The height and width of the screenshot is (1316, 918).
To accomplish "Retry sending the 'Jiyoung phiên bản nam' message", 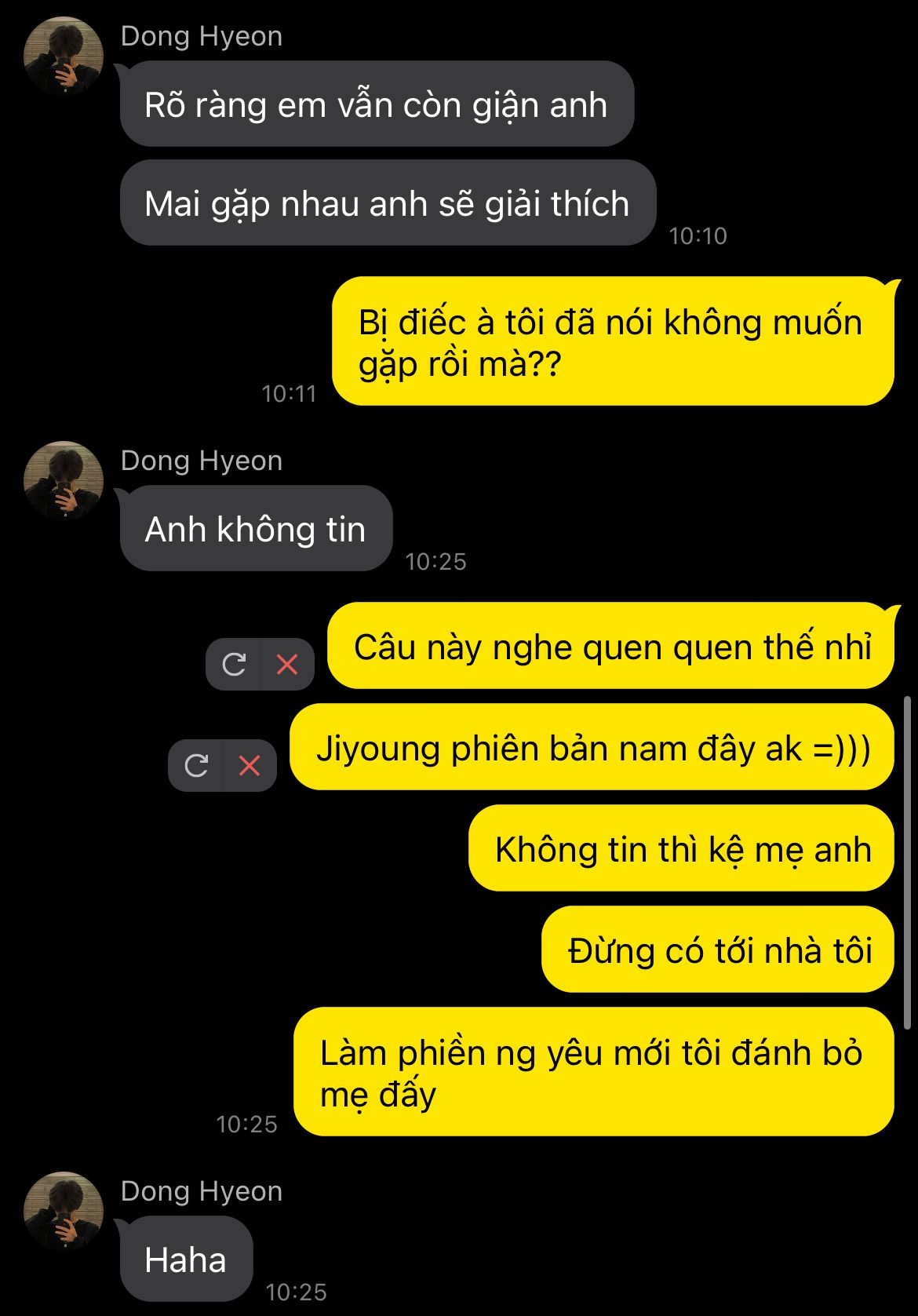I will pos(196,765).
